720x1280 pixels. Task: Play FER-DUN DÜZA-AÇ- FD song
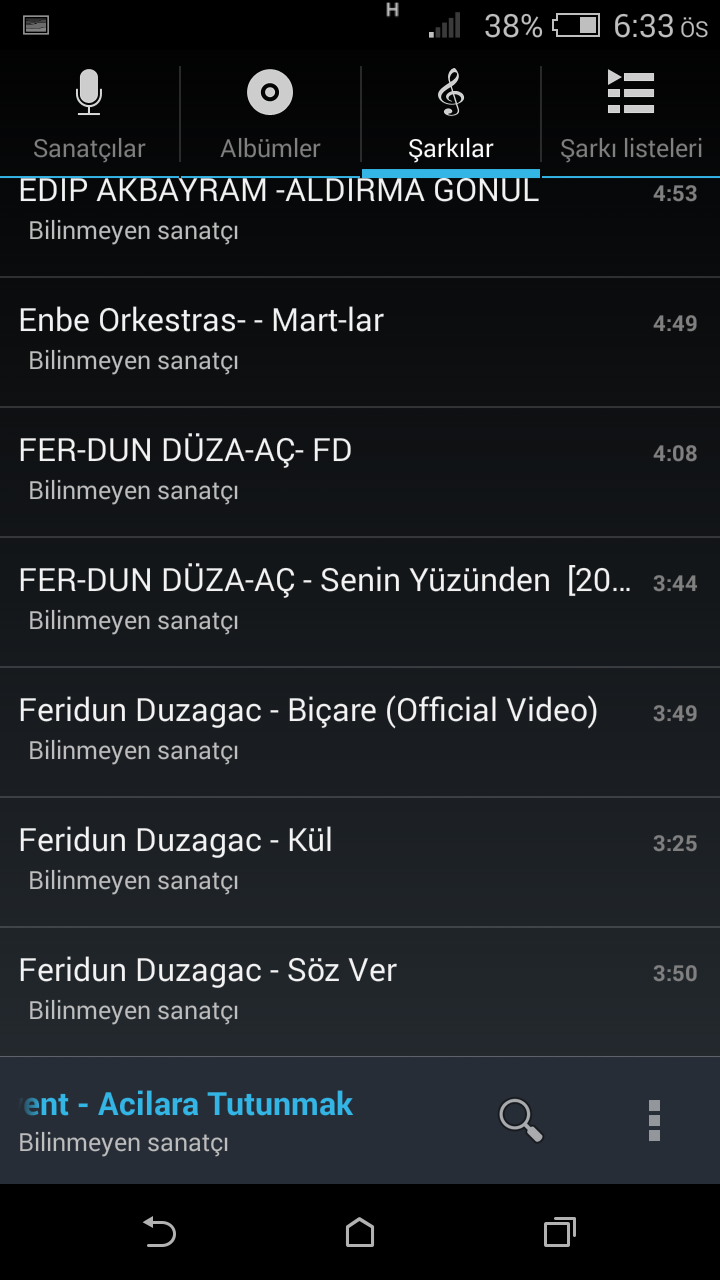[x=330, y=470]
